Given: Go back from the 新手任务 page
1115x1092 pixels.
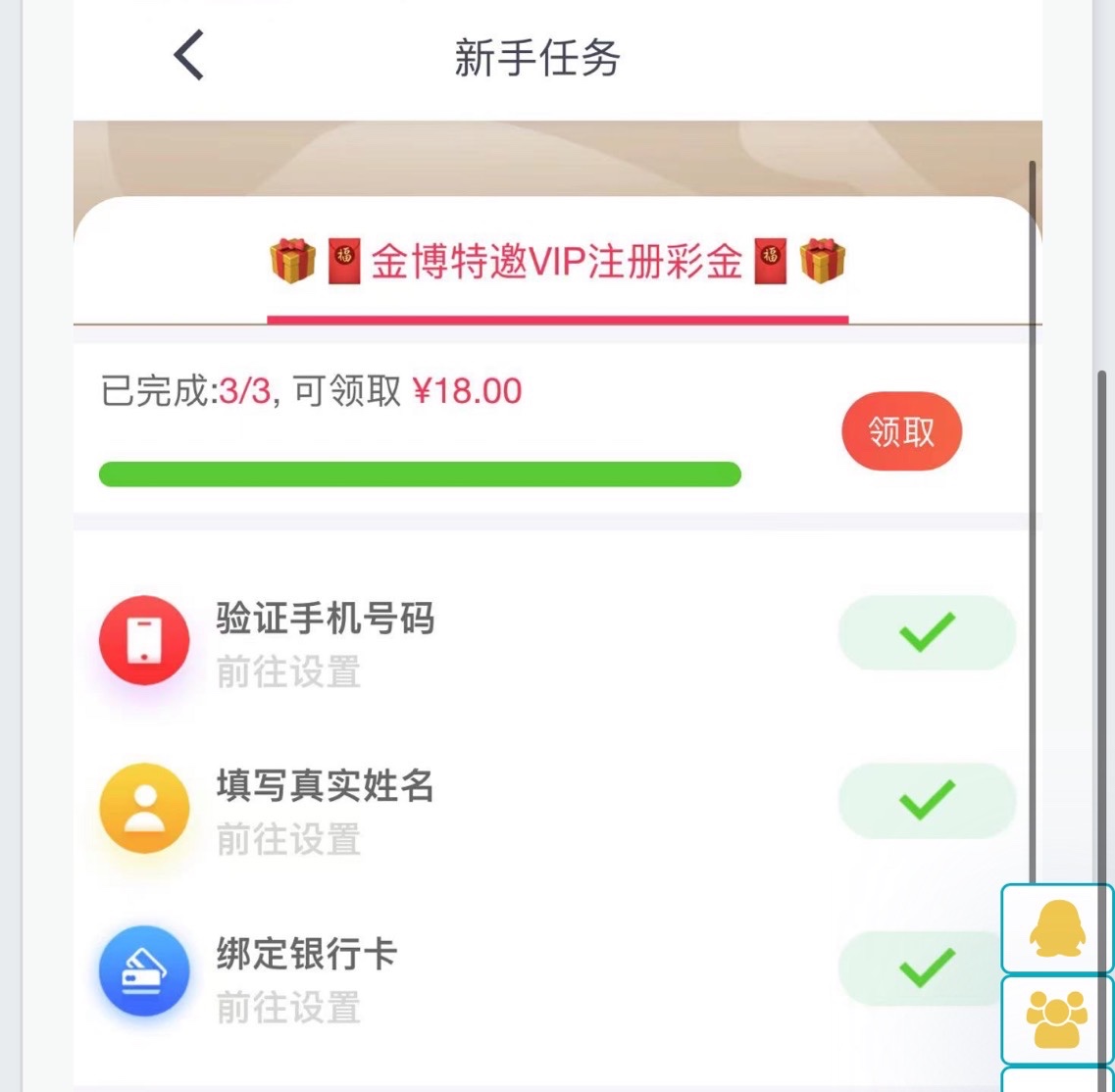Looking at the screenshot, I should [x=189, y=56].
